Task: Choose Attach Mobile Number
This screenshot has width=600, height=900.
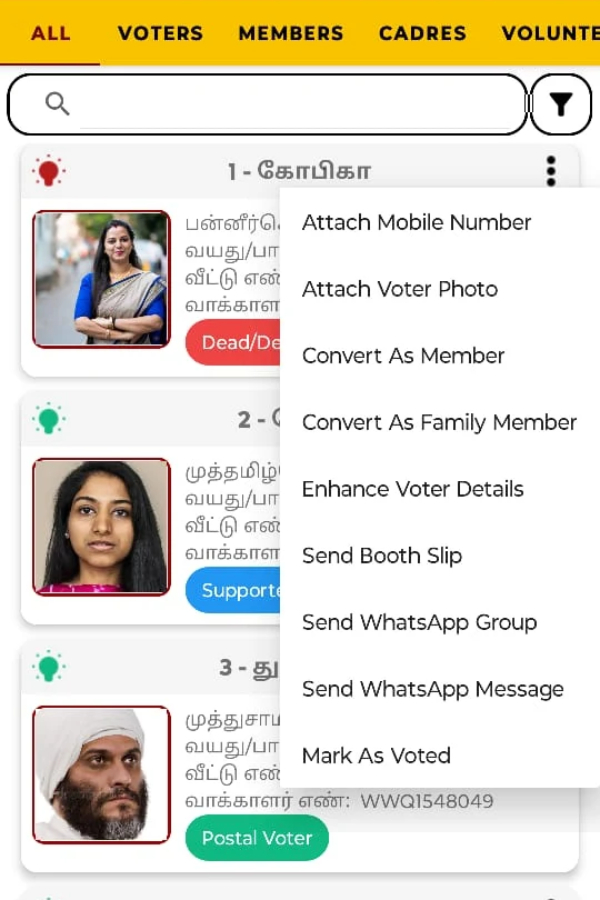Action: [416, 223]
